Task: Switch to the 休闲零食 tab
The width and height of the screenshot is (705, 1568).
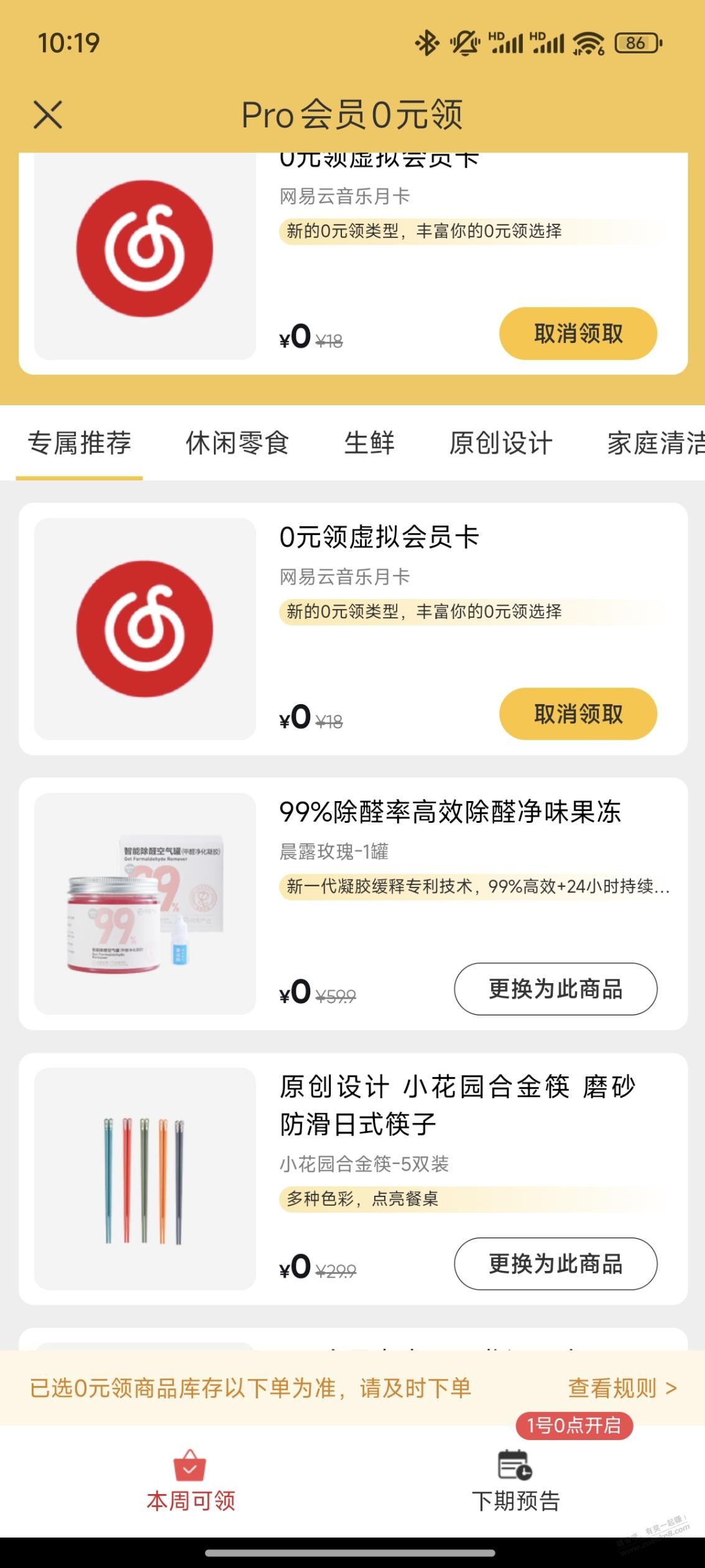Action: (x=237, y=444)
